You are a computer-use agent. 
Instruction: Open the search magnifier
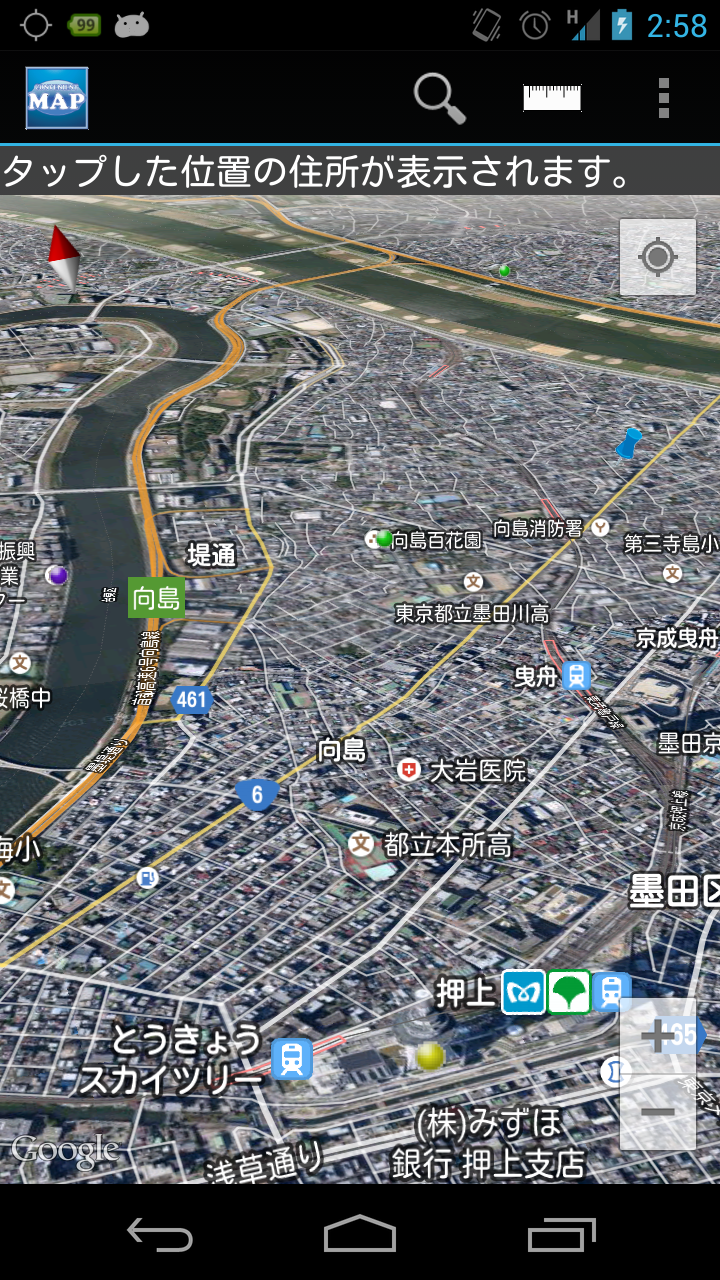[440, 98]
